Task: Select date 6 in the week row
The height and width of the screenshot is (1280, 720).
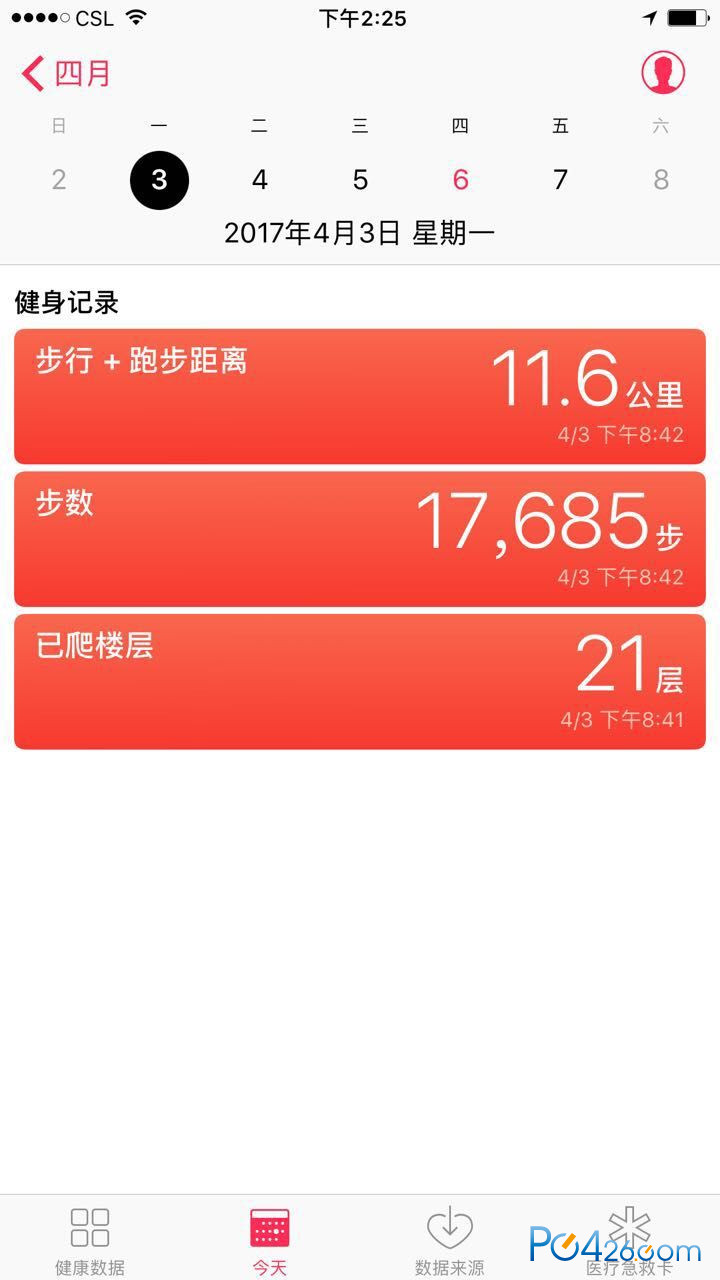Action: coord(460,180)
